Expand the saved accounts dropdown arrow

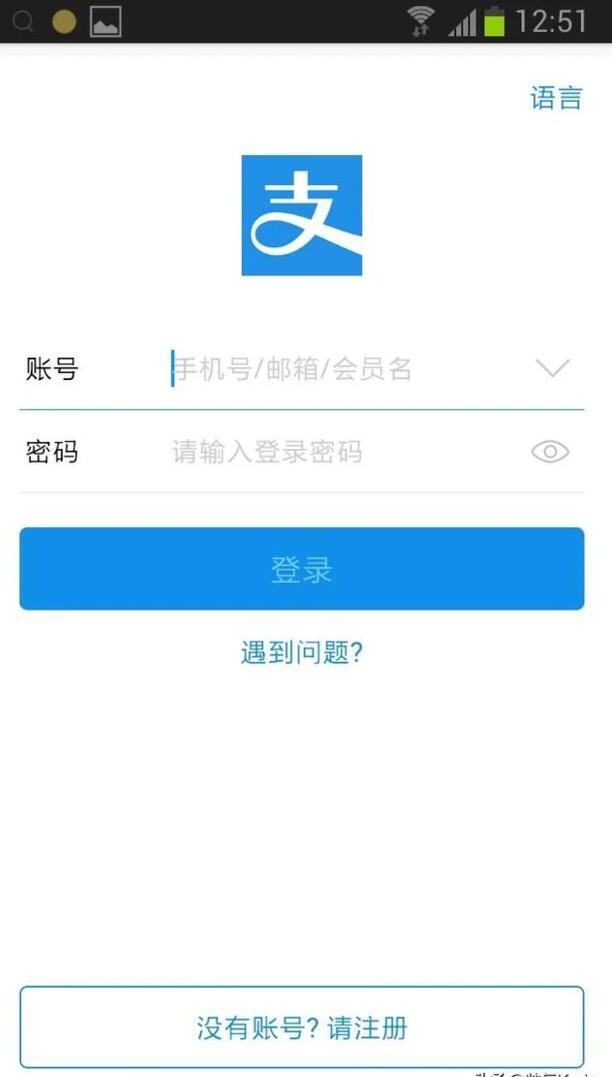[x=552, y=368]
